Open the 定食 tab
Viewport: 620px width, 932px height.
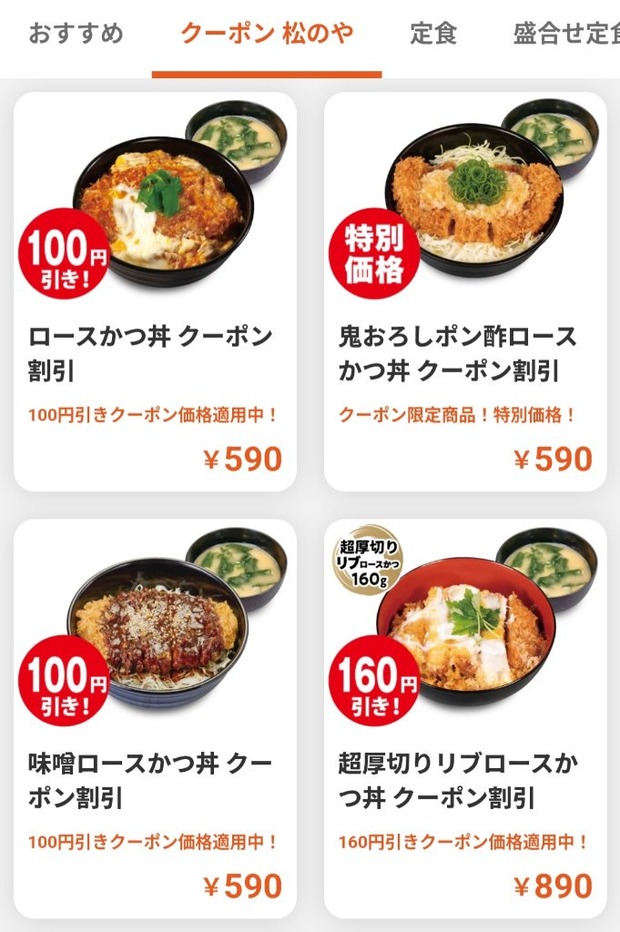tap(433, 33)
